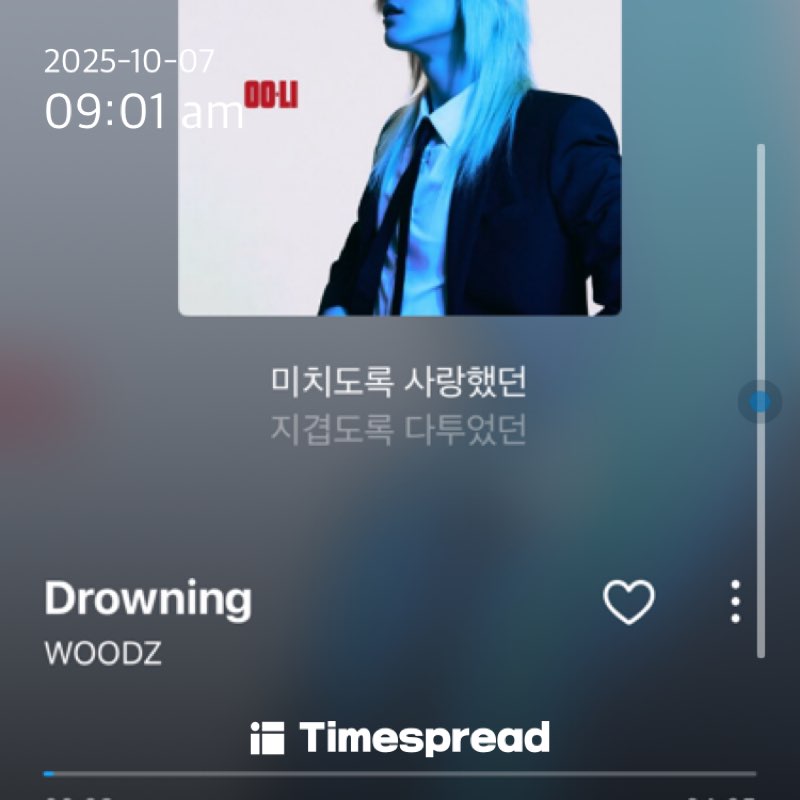This screenshot has width=800, height=800.
Task: Tap the vertical slider's blue handle
Action: click(760, 402)
